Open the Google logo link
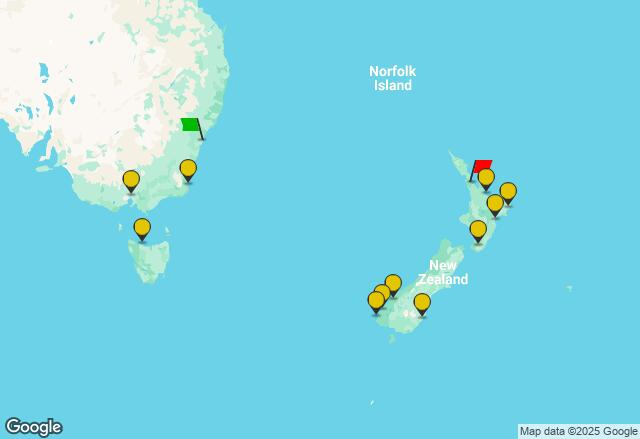This screenshot has width=640, height=439. pyautogui.click(x=33, y=427)
